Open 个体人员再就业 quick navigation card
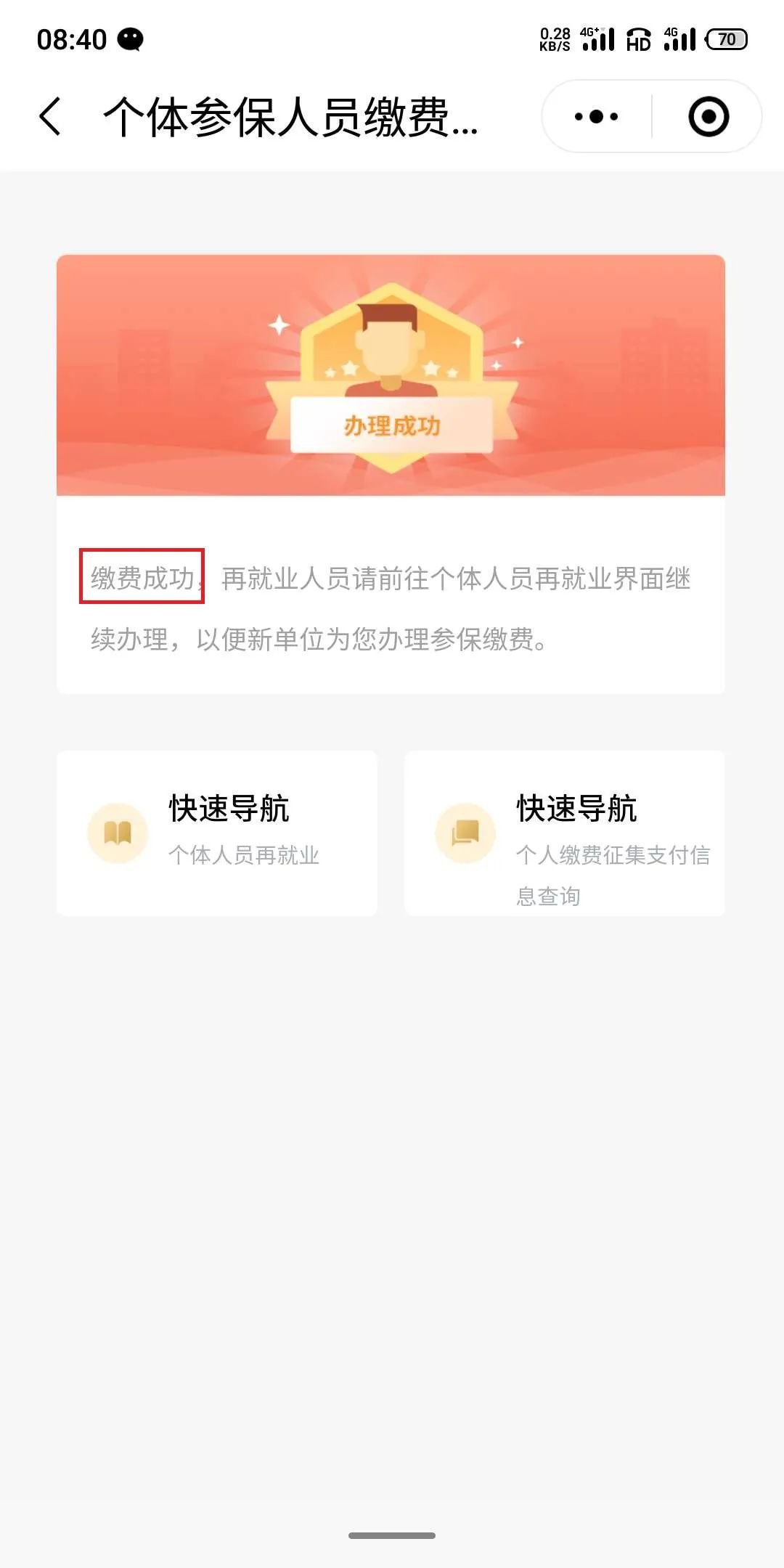This screenshot has height=1568, width=784. point(217,833)
